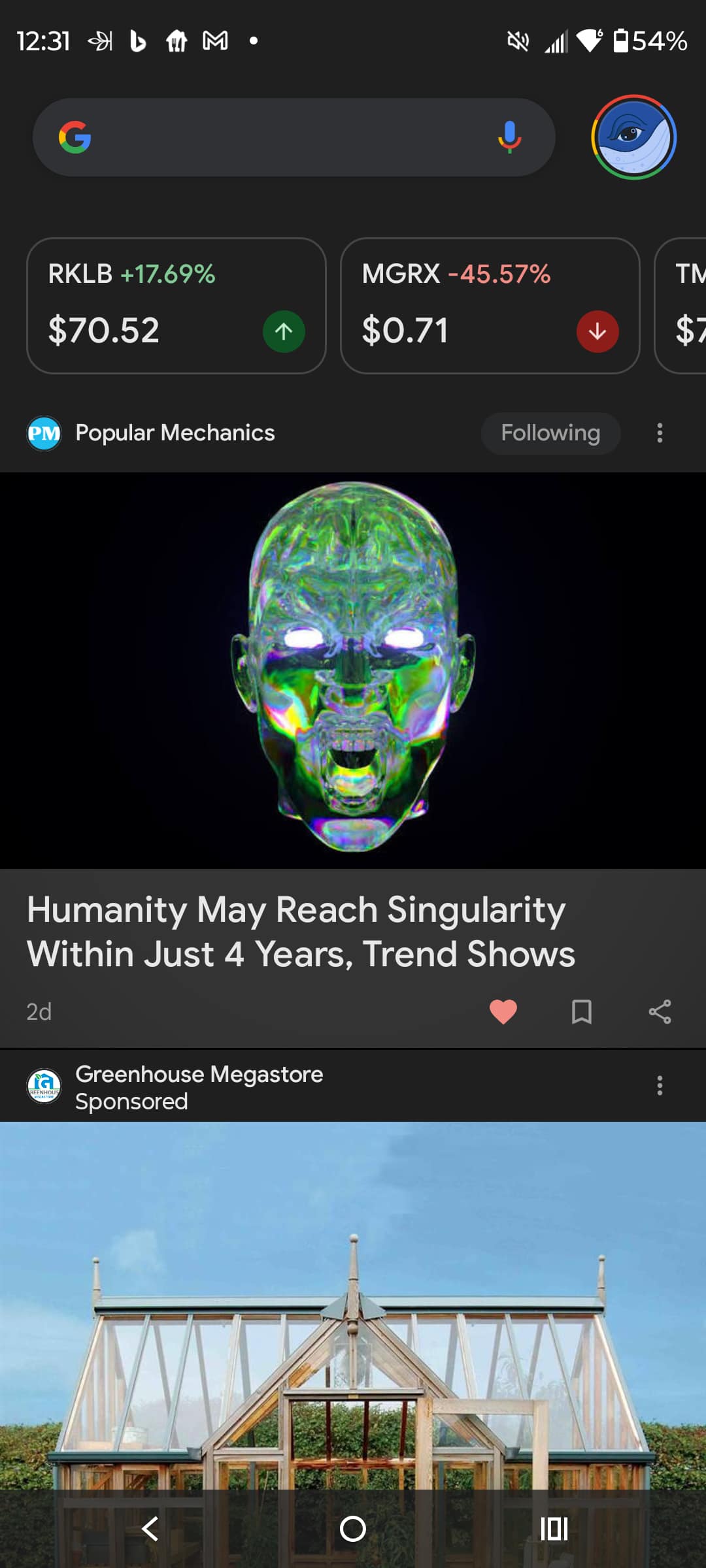This screenshot has height=1568, width=706.
Task: Open overflow menu for Popular Mechanics article
Action: (x=660, y=433)
